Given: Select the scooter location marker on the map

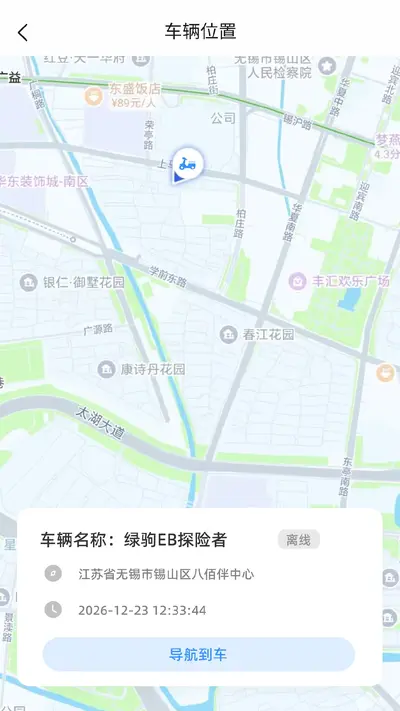Looking at the screenshot, I should [187, 165].
